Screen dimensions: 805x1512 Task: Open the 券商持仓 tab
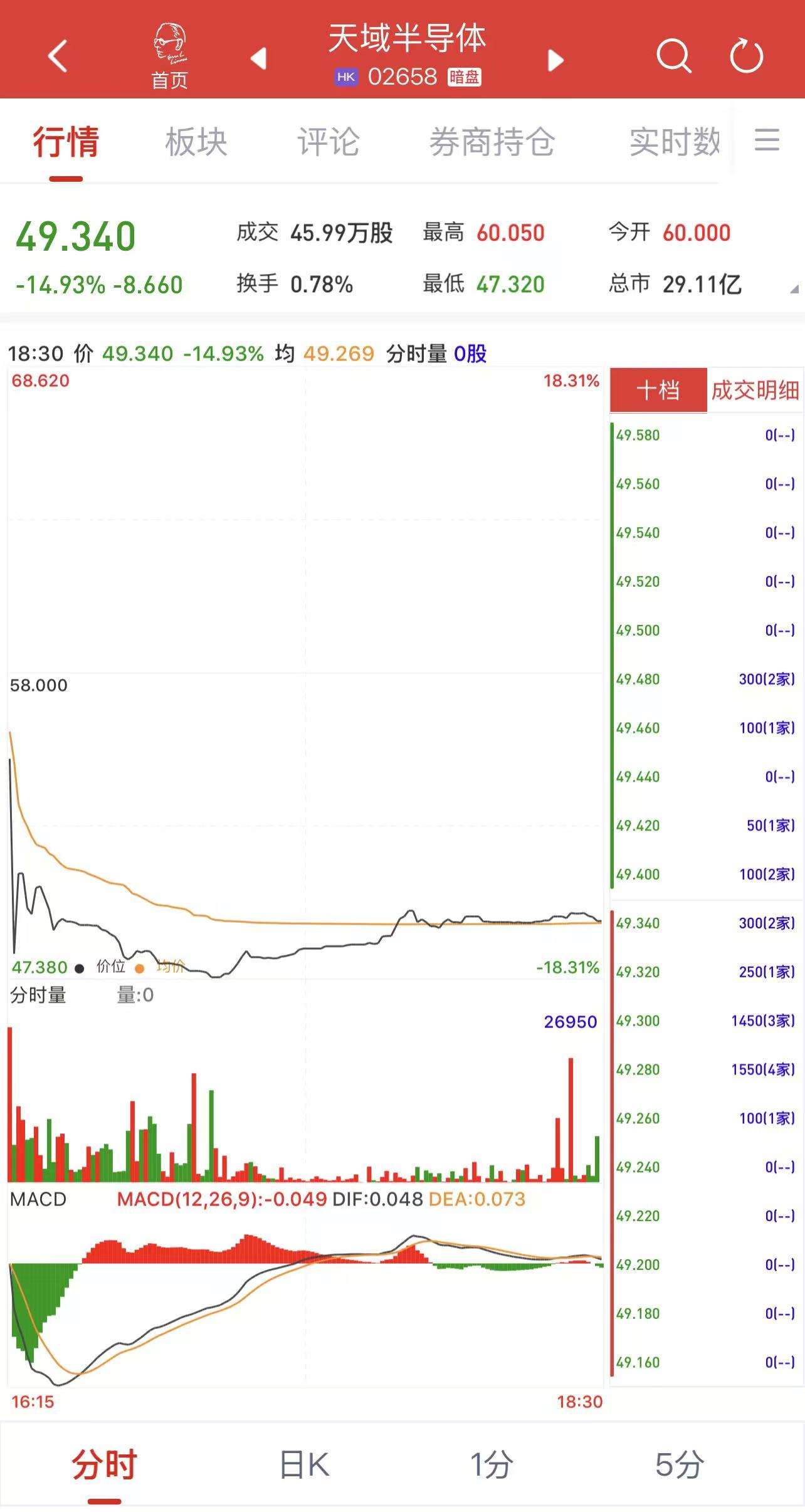click(492, 142)
